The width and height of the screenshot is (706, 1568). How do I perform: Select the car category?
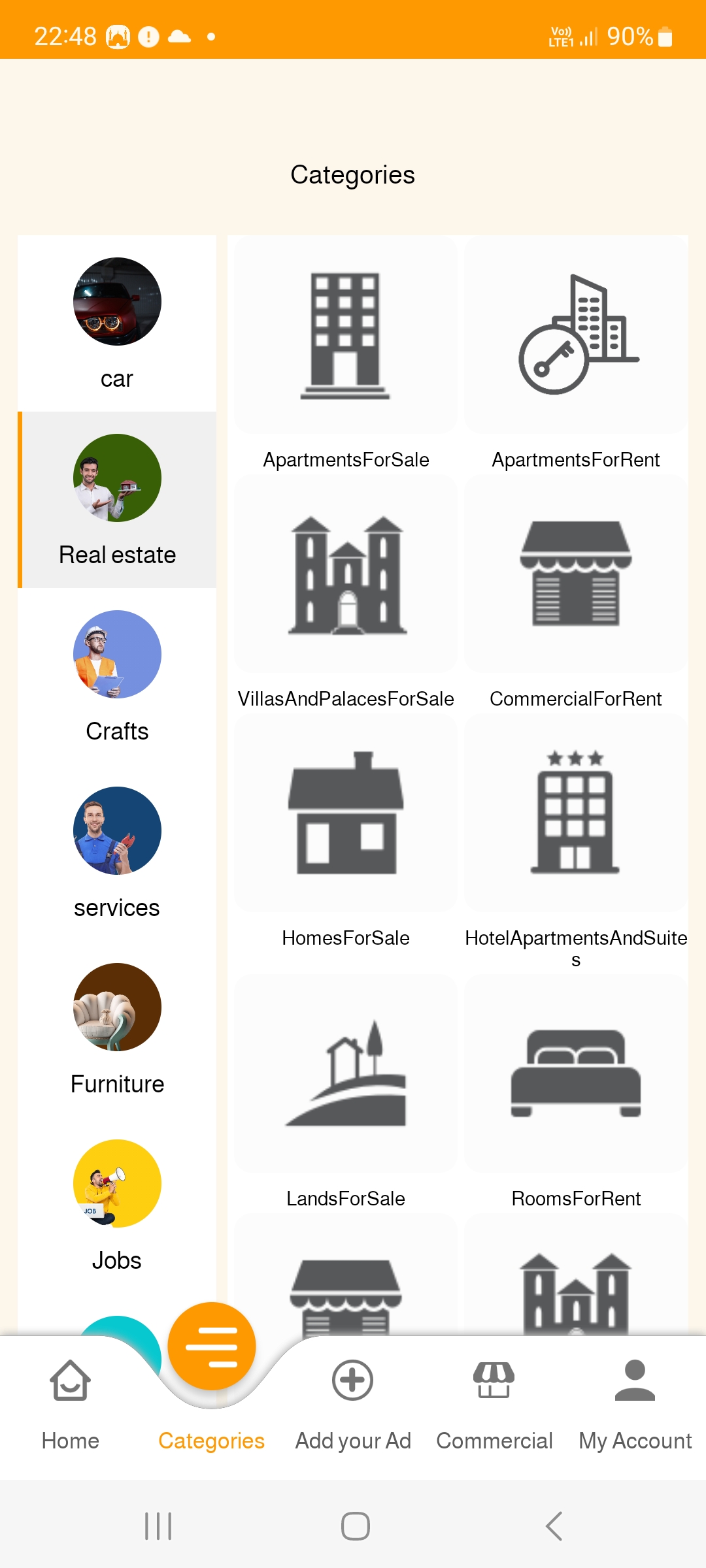click(117, 323)
